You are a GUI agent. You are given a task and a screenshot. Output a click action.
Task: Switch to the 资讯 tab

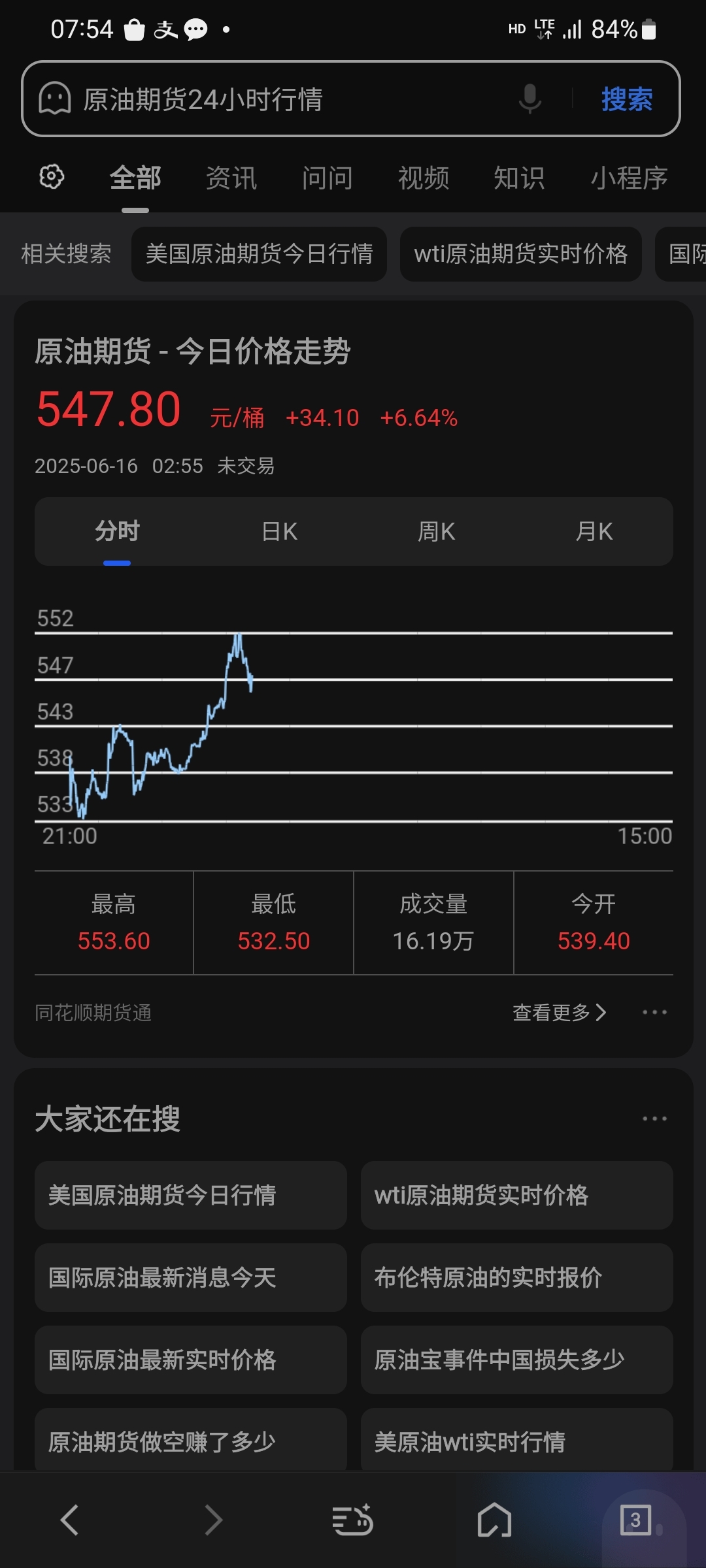pos(231,178)
